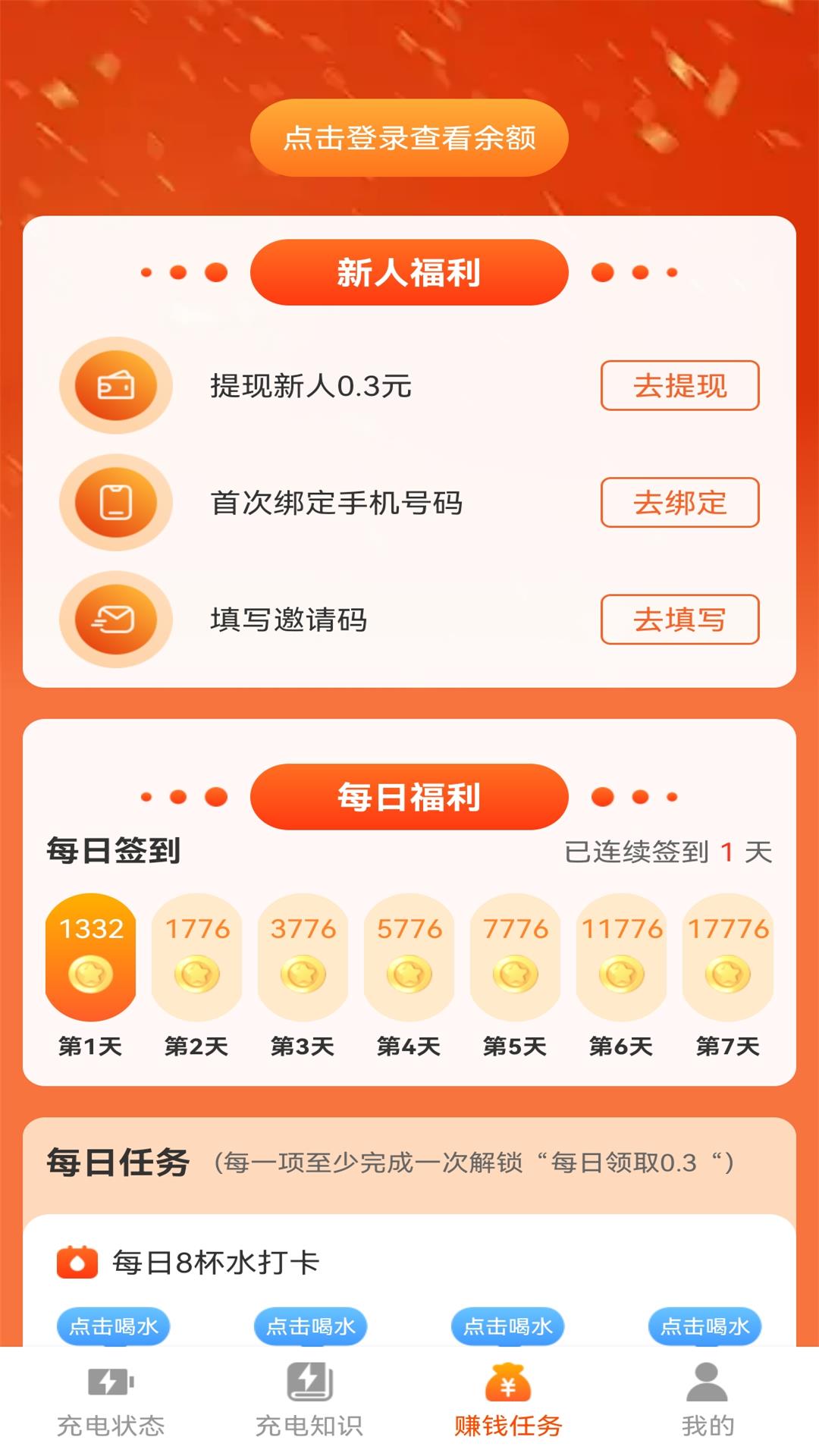Tap the first 点击喝水 bubble

[x=114, y=1326]
